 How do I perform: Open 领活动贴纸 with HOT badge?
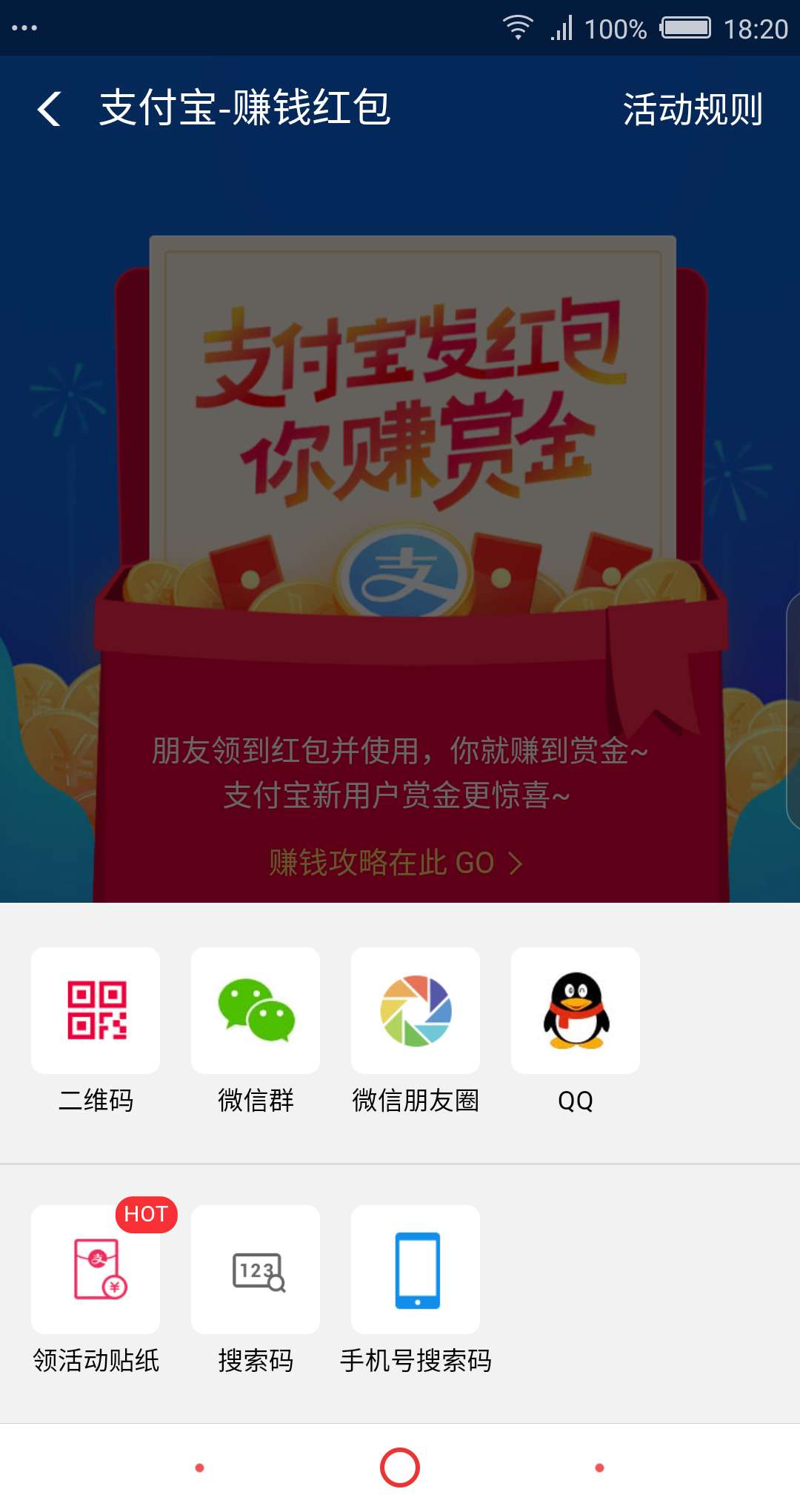pos(96,1269)
